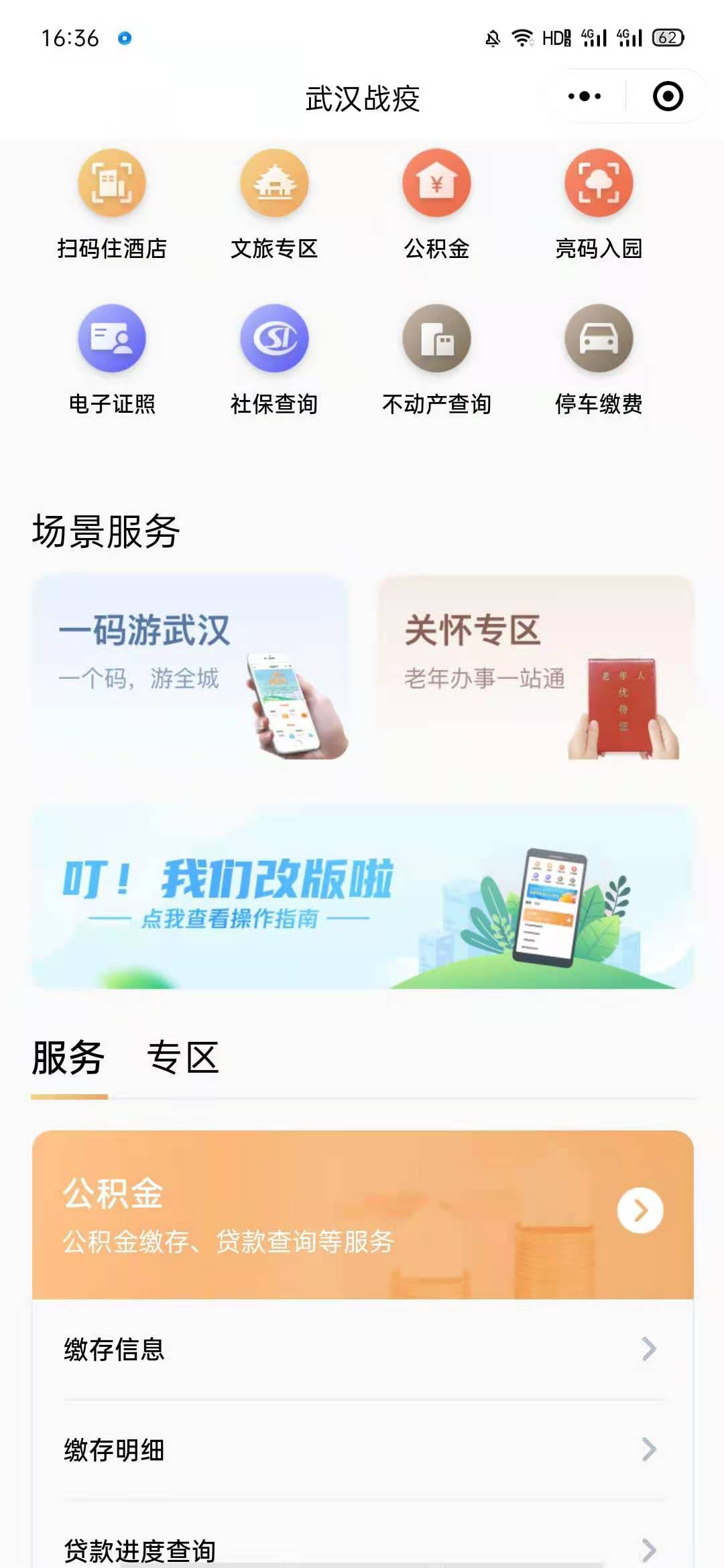Open the mini program more options menu

pos(584,96)
